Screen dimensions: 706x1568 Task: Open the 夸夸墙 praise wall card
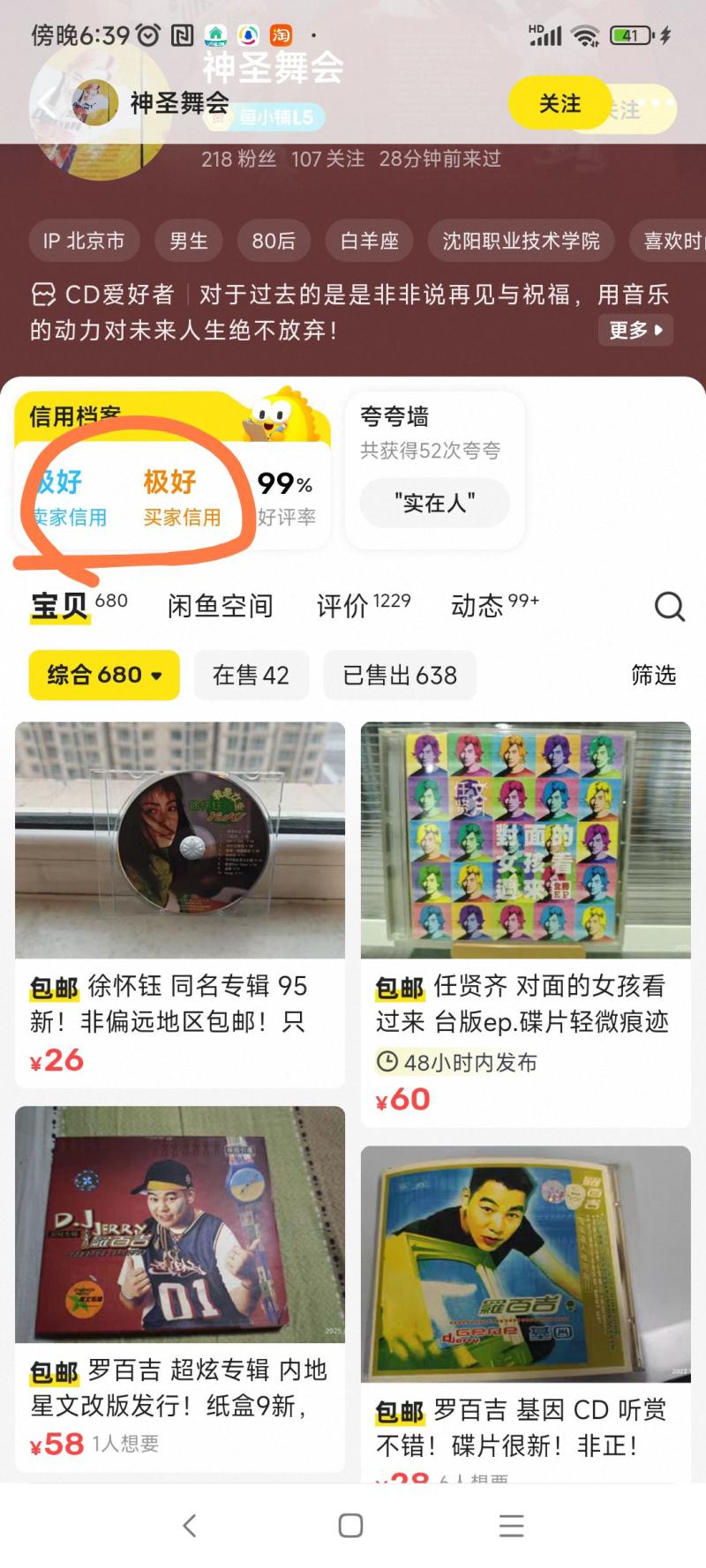click(x=434, y=469)
